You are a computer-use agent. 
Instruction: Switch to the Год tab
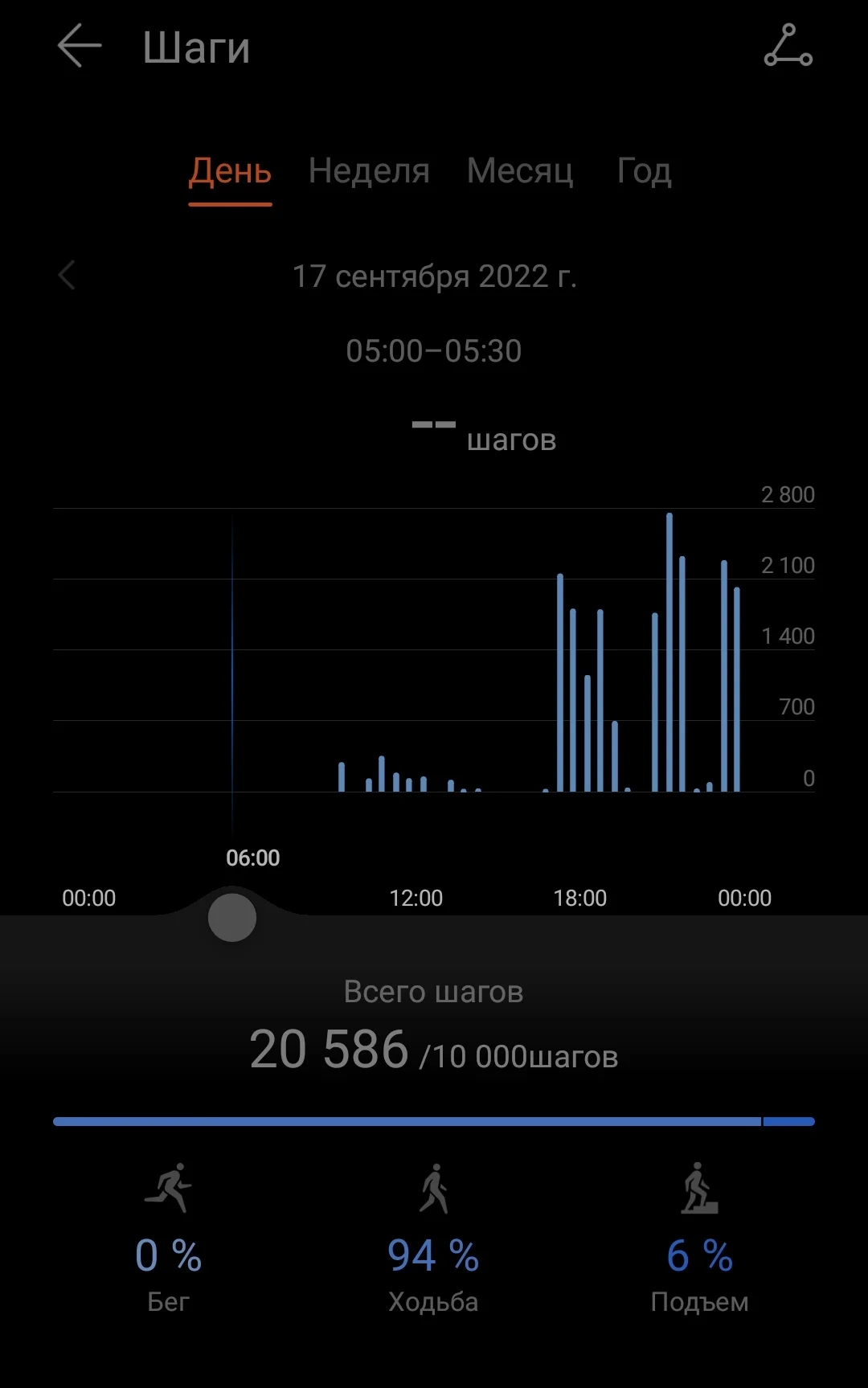click(644, 171)
